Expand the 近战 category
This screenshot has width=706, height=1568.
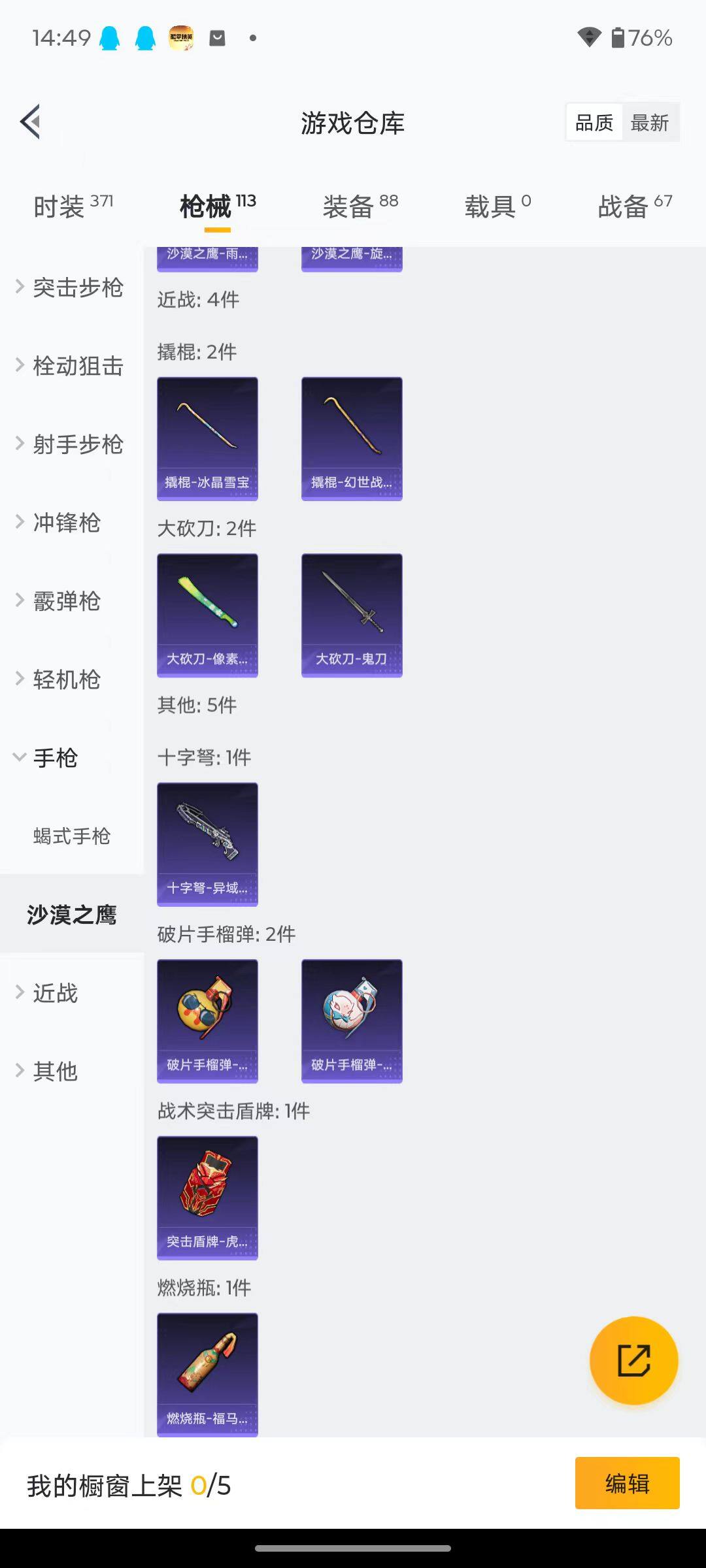(56, 993)
